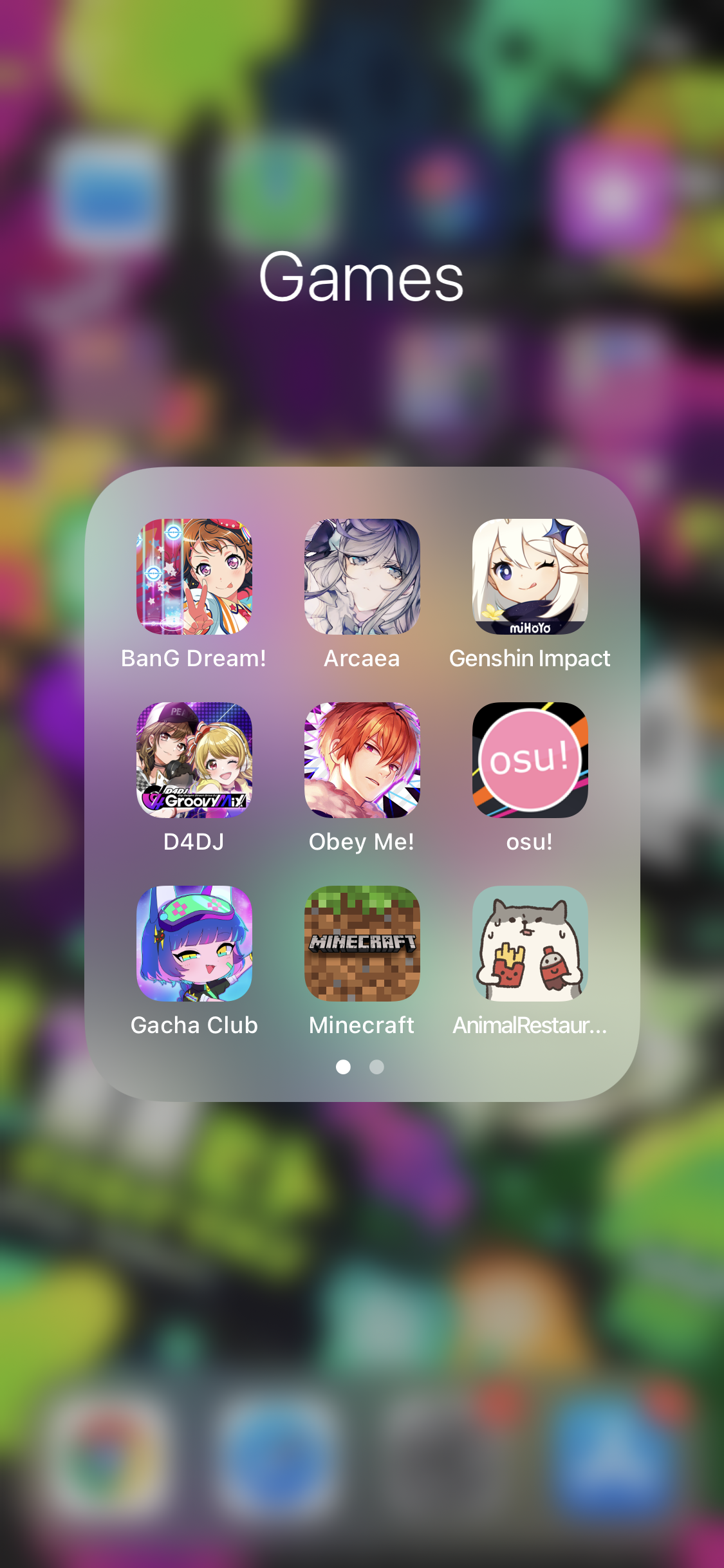Open Gacha Club
Screen dimensions: 724x1568
194,943
